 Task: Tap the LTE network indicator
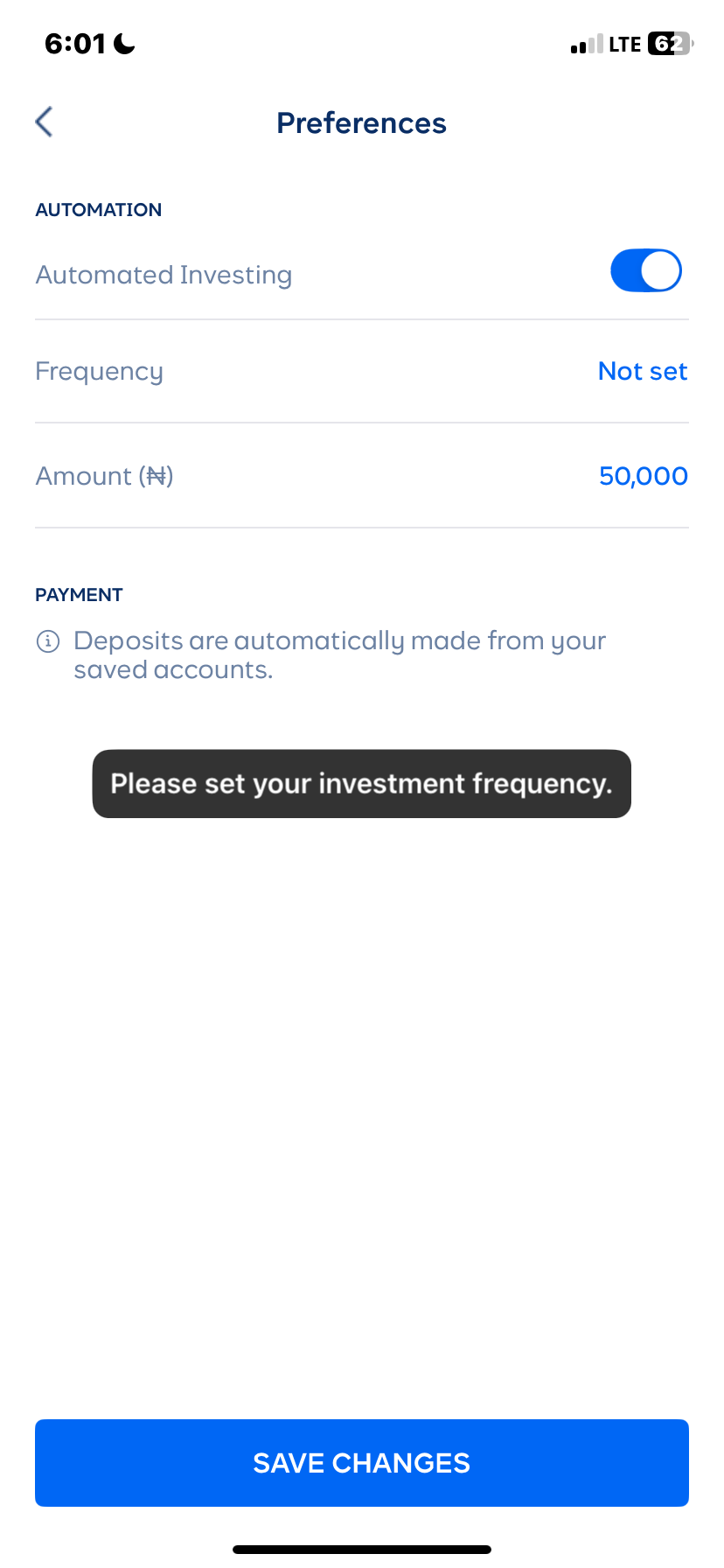[626, 44]
